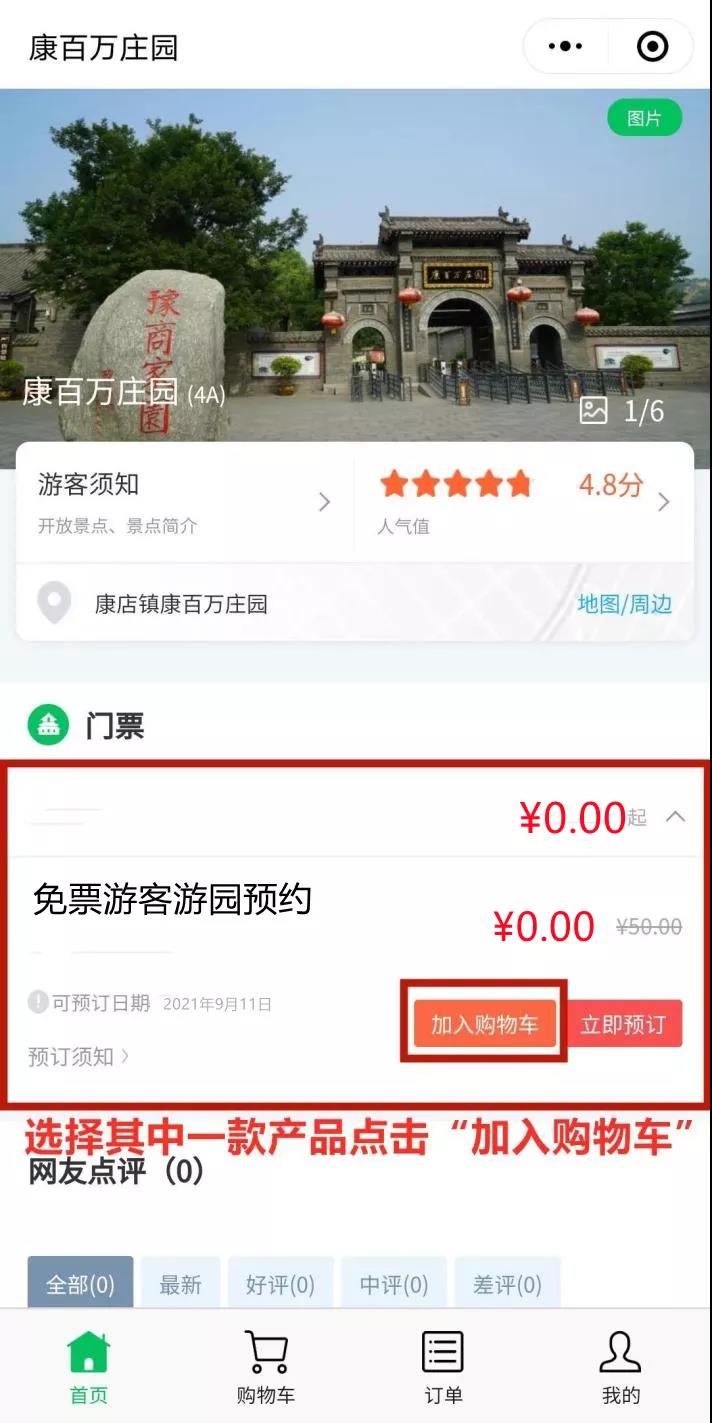The height and width of the screenshot is (1423, 712).
Task: Open 预订须知 booking notice
Action: (x=78, y=1056)
